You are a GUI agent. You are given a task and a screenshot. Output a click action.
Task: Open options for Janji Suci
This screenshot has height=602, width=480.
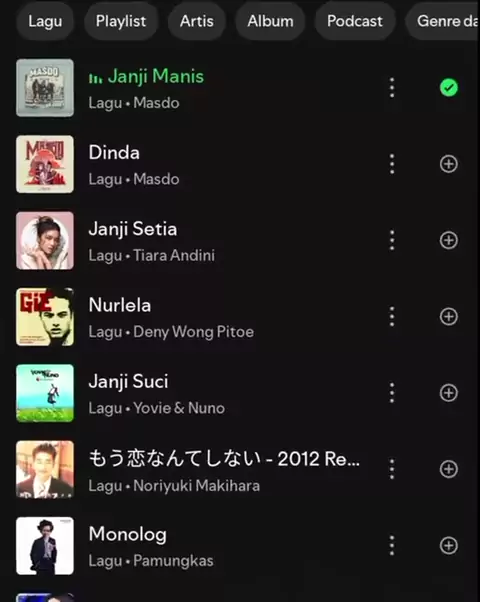point(392,393)
